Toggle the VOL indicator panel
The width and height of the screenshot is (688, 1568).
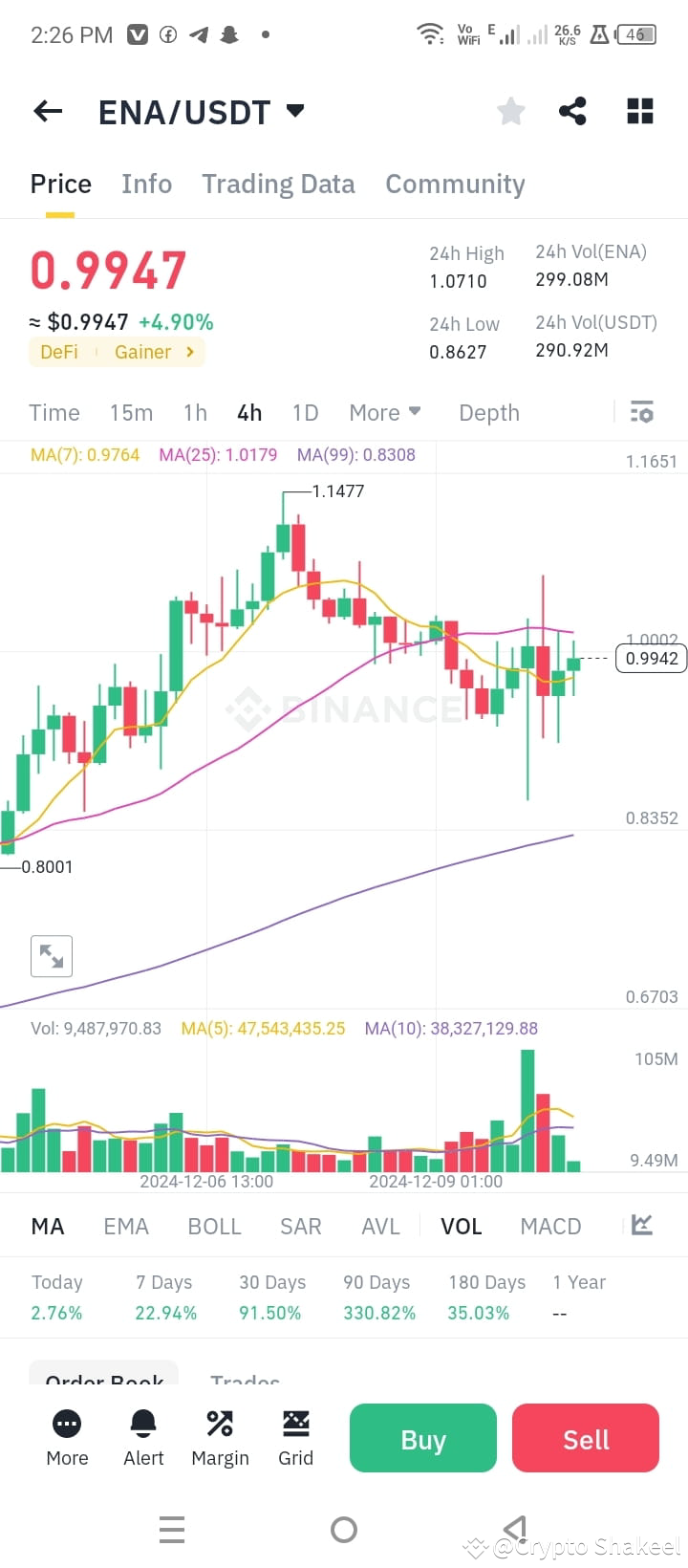click(461, 1225)
